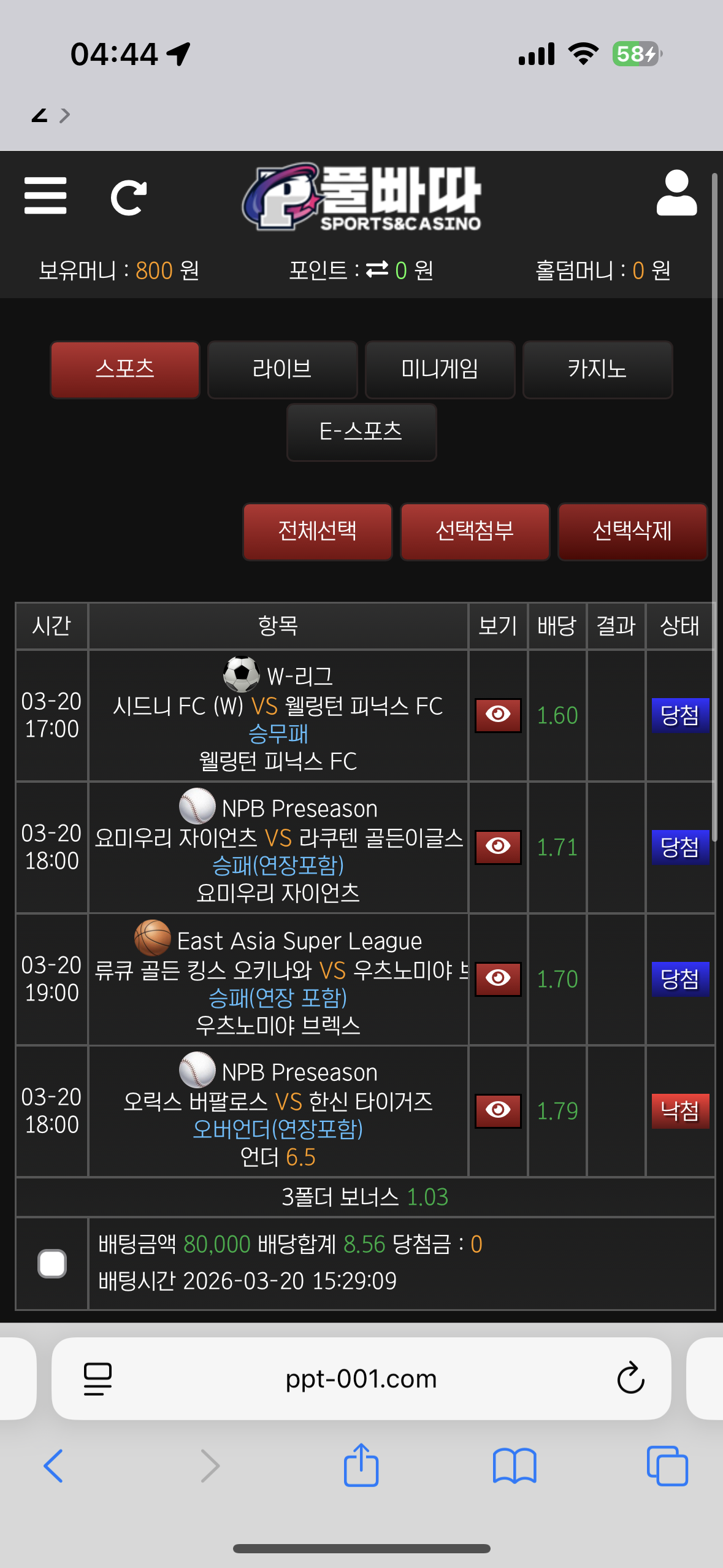View details for East Asia Super League match
The width and height of the screenshot is (723, 1568).
[x=498, y=979]
